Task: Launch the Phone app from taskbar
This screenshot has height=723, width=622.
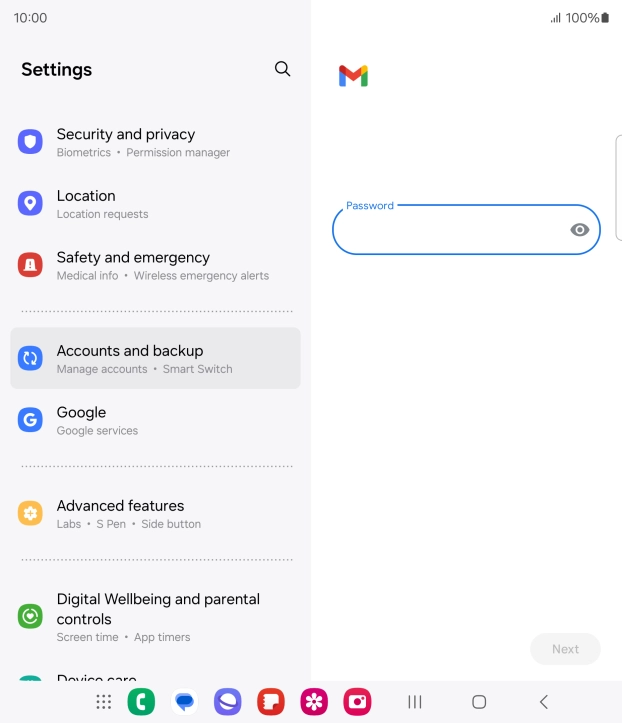Action: pyautogui.click(x=141, y=702)
